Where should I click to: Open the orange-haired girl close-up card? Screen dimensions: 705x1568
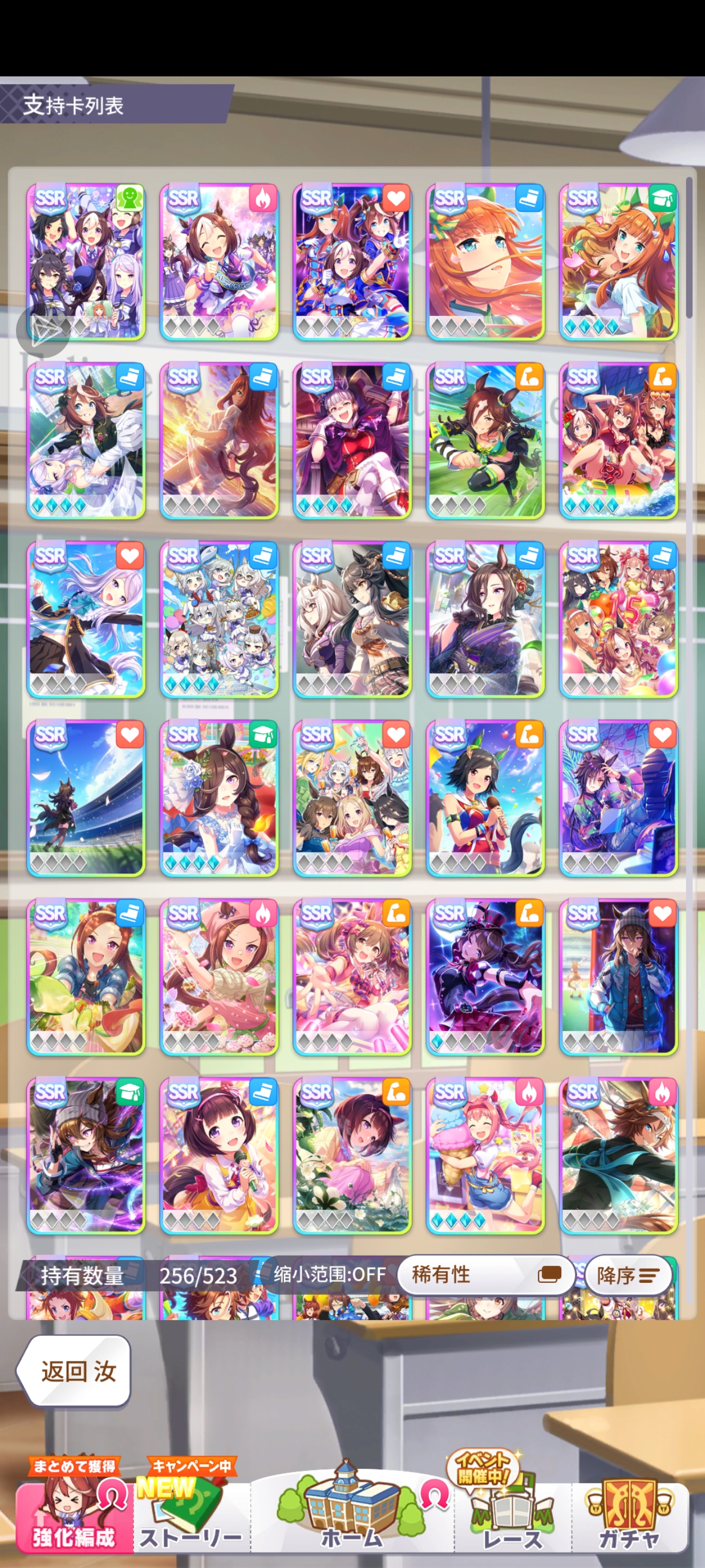485,262
